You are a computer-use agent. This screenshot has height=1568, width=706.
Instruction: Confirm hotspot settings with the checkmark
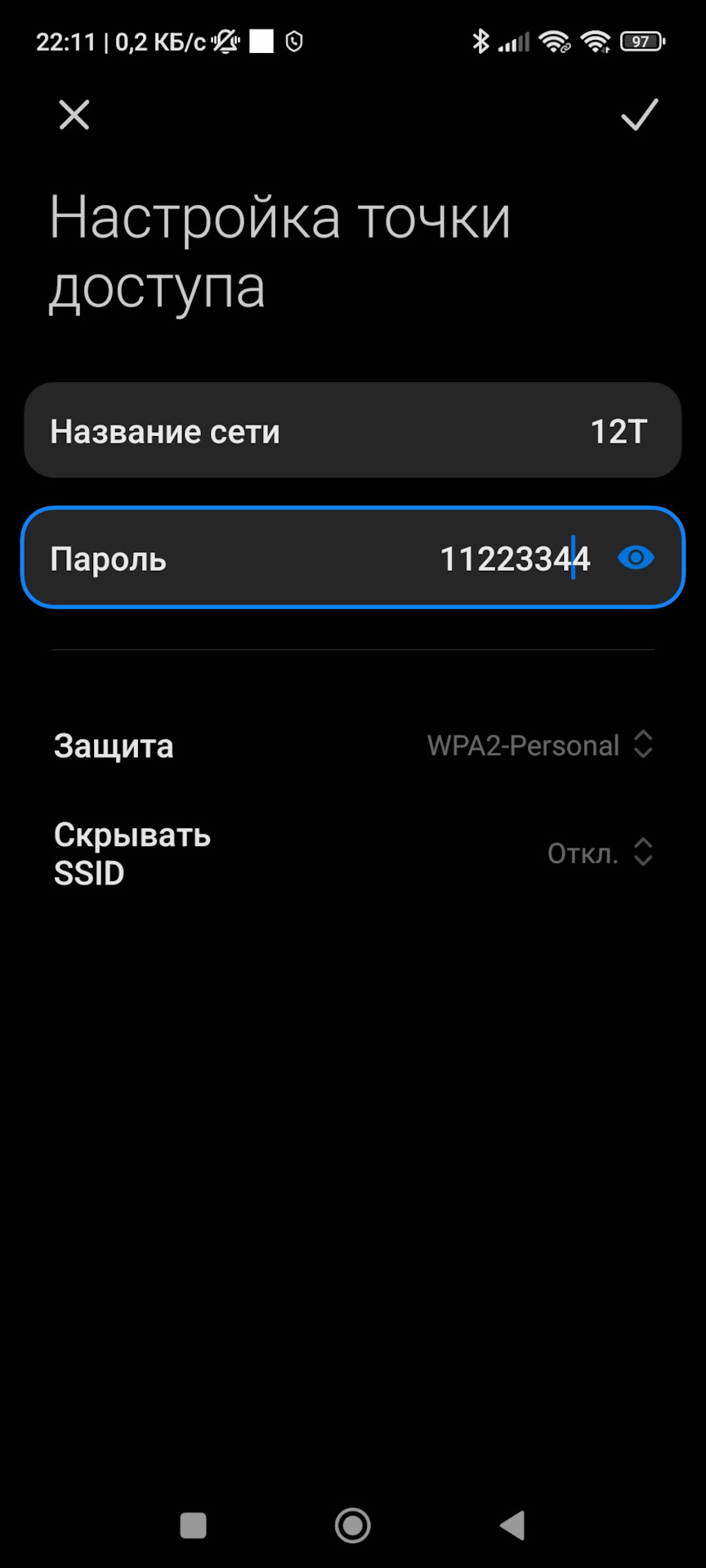639,115
